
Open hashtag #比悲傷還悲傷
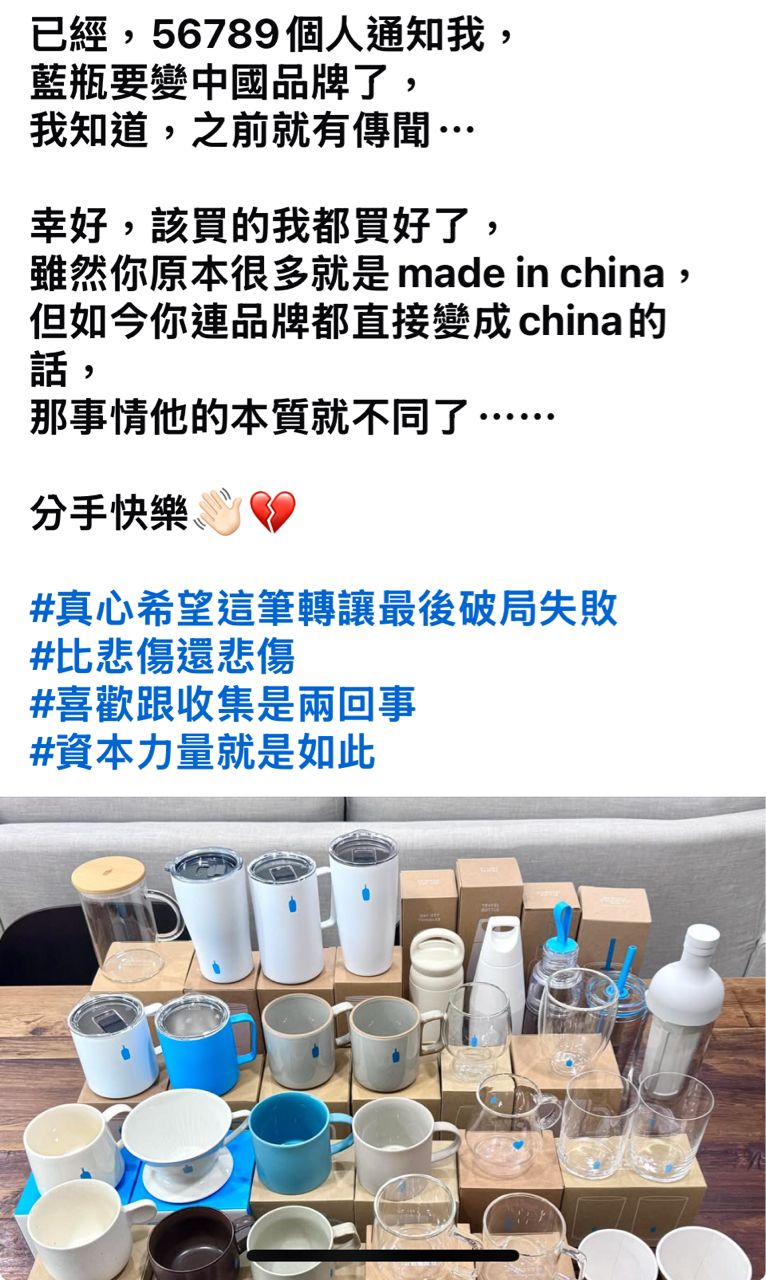(x=162, y=657)
